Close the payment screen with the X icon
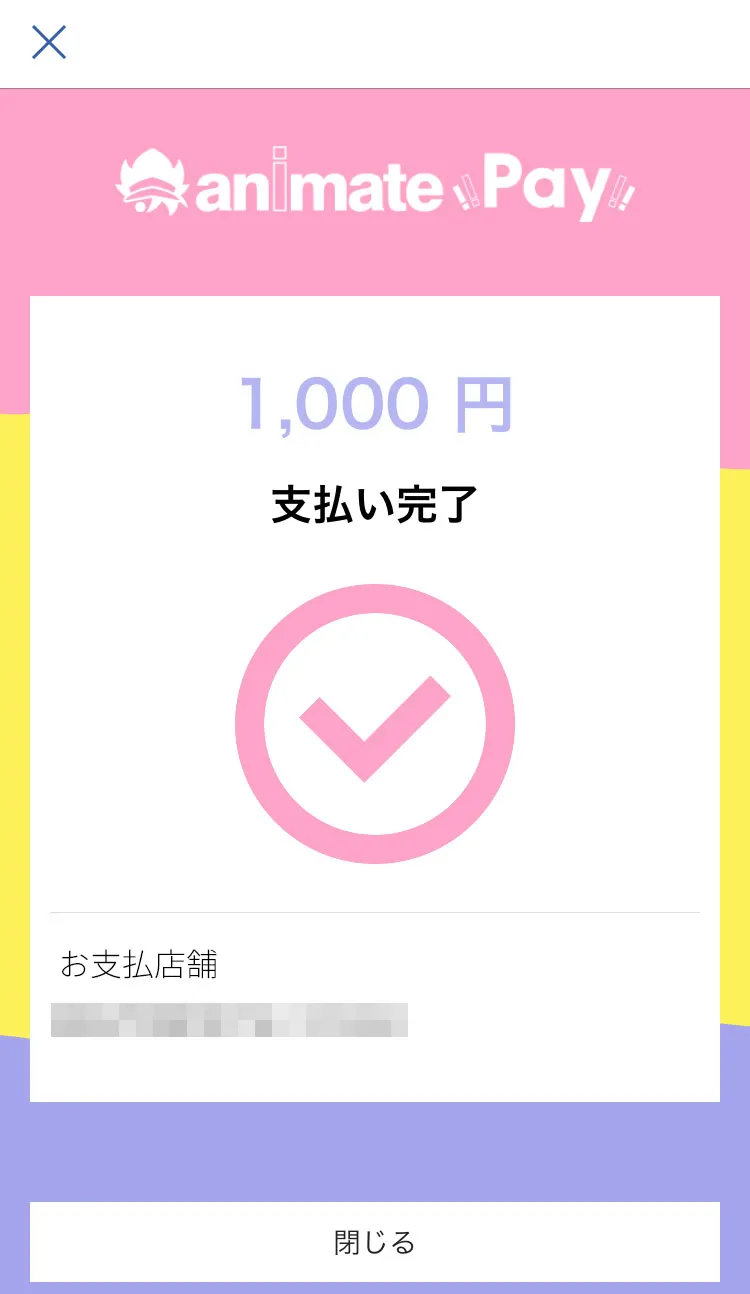This screenshot has width=750, height=1294. coord(49,43)
